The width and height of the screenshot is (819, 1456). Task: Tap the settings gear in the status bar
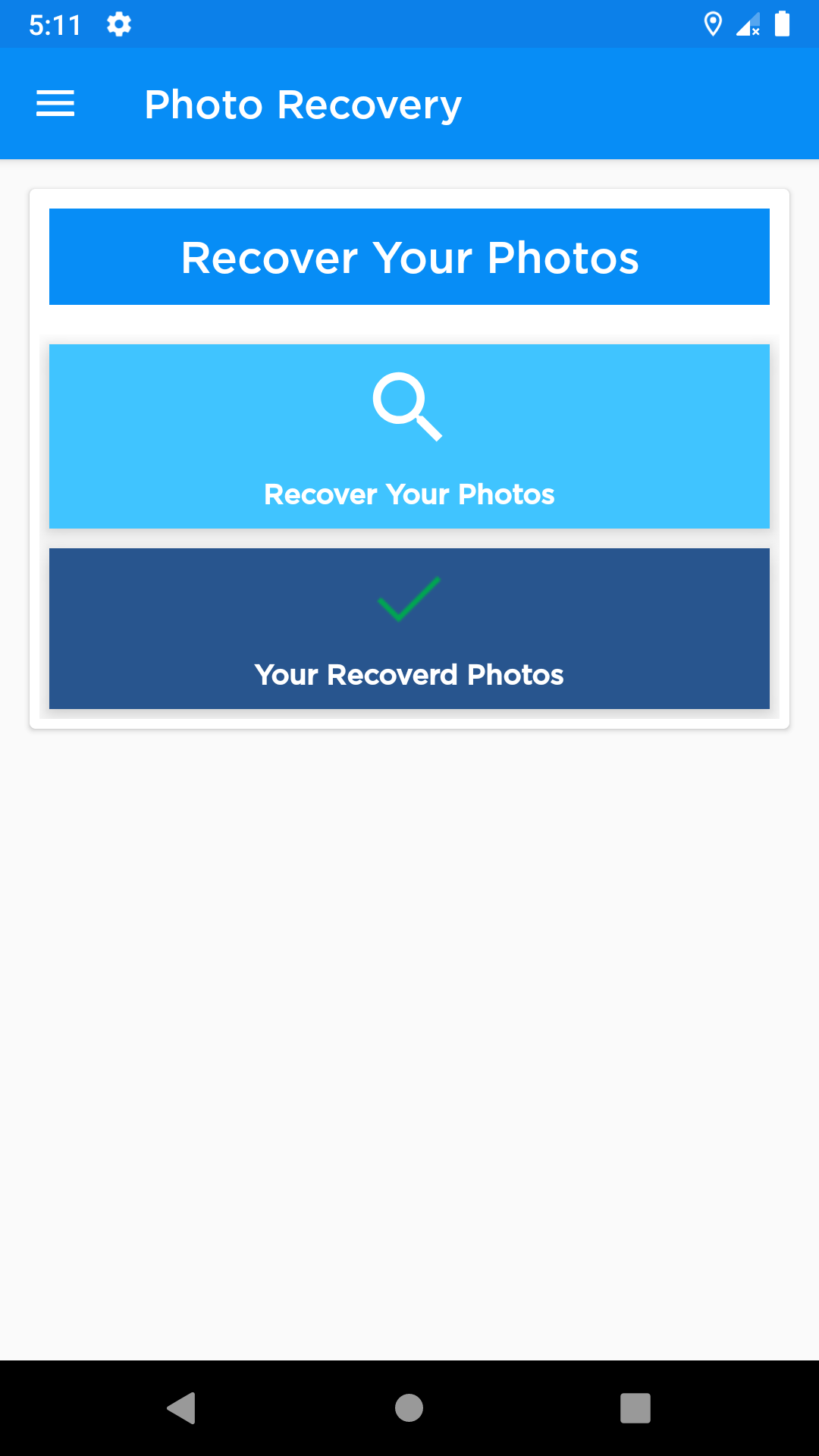[x=120, y=24]
